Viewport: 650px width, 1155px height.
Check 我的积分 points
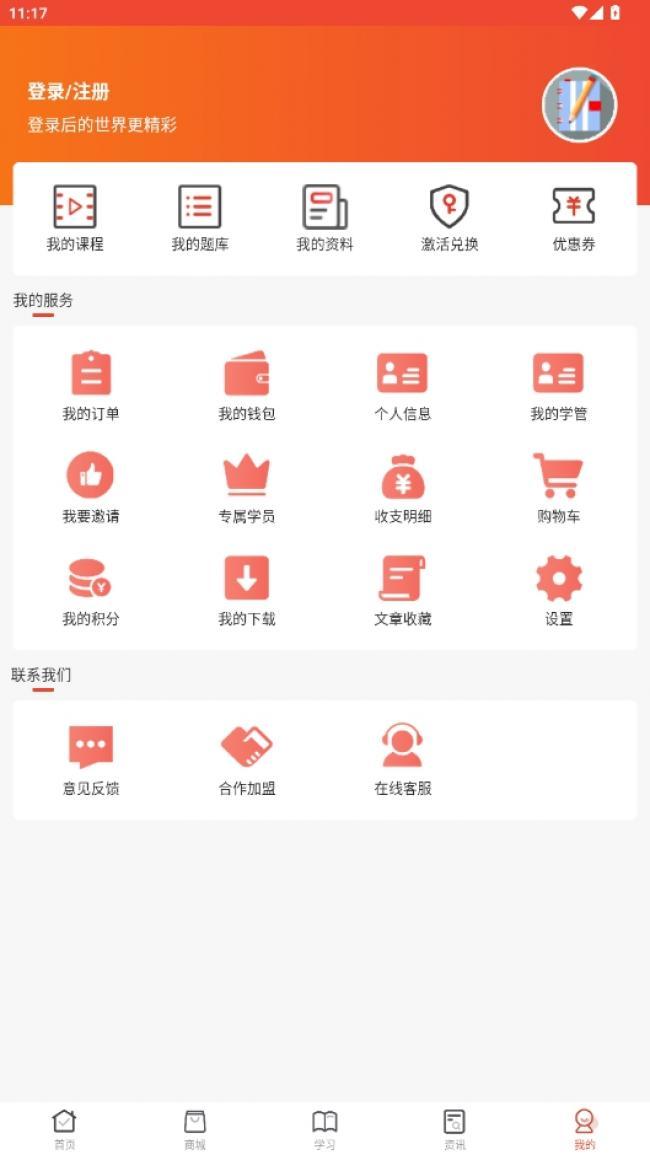point(91,591)
